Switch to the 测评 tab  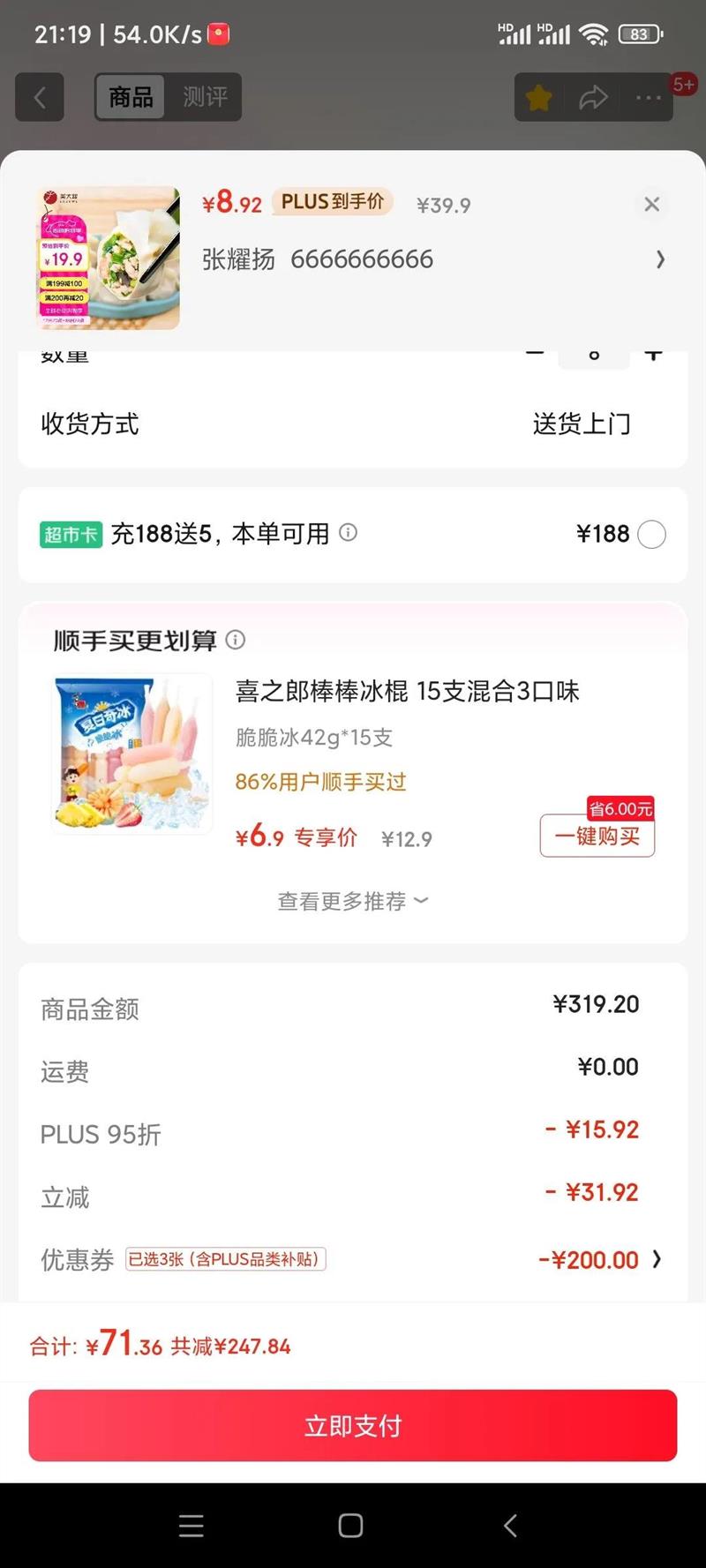205,97
